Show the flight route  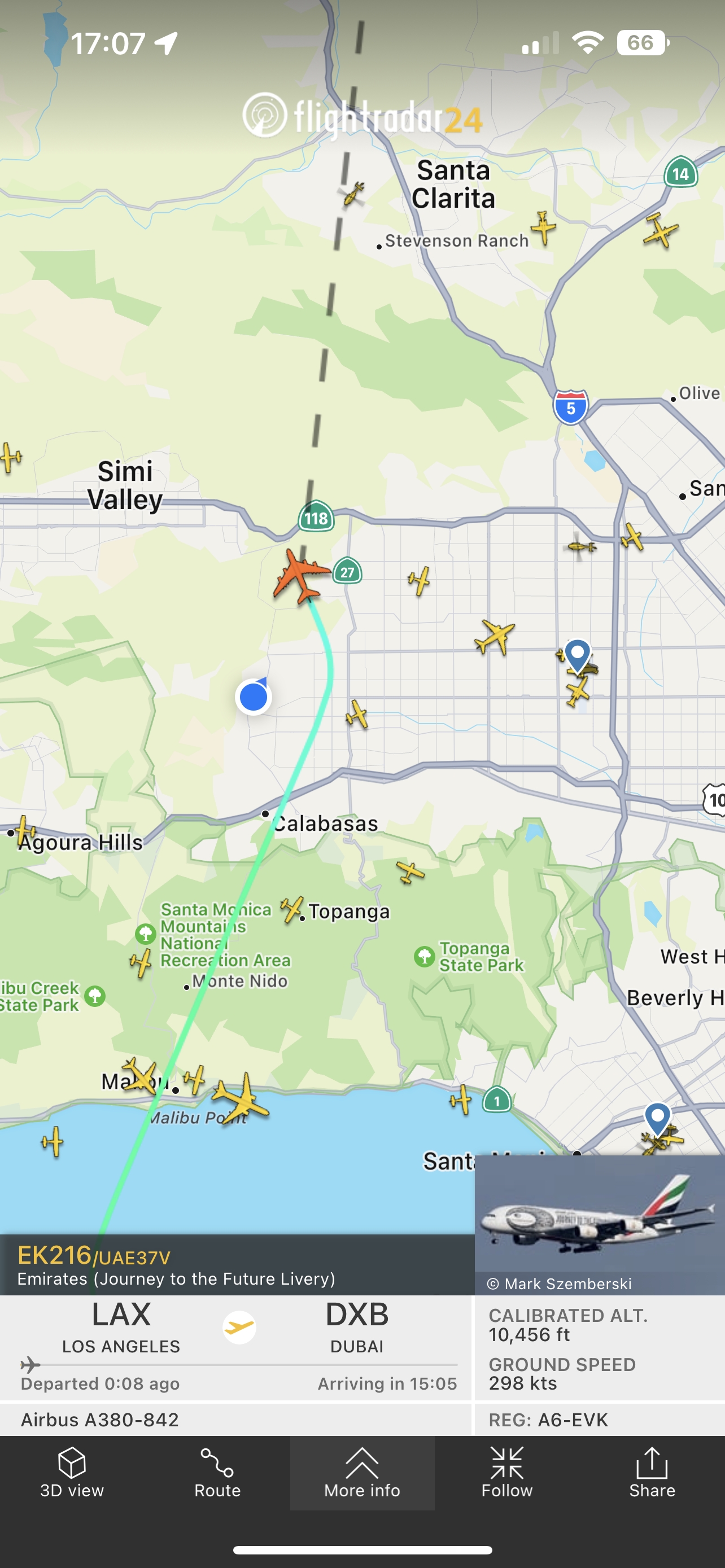click(217, 1474)
